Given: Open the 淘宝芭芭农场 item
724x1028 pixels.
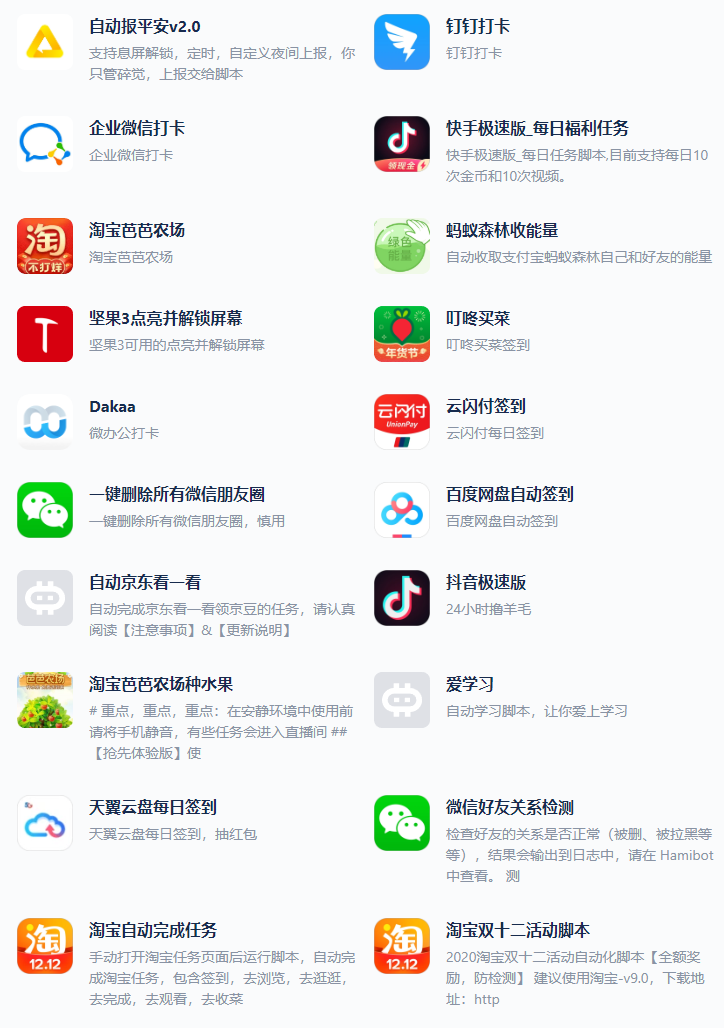Looking at the screenshot, I should pos(136,231).
